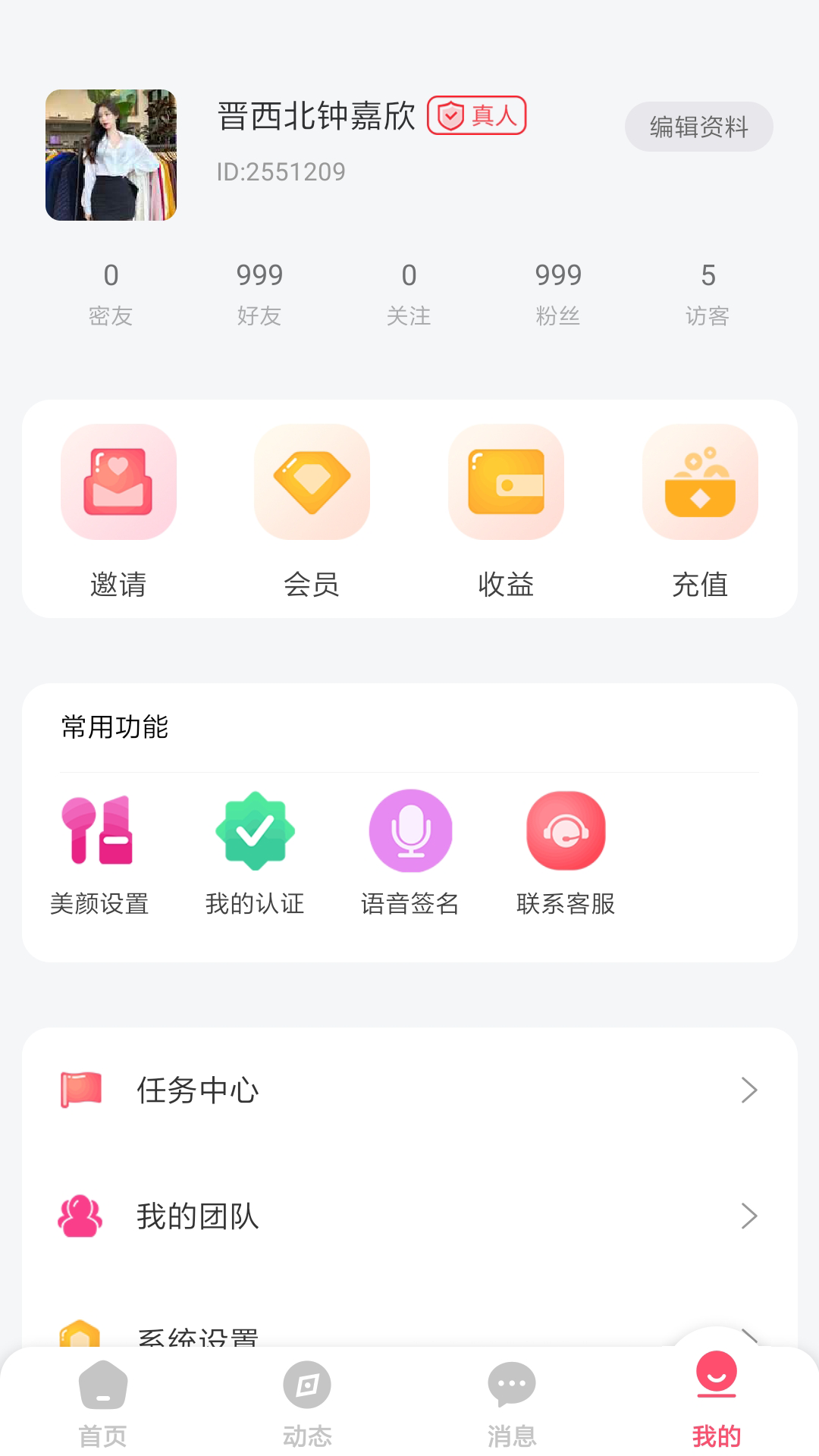The height and width of the screenshot is (1456, 819).
Task: Select the 我的 tab
Action: click(717, 1403)
